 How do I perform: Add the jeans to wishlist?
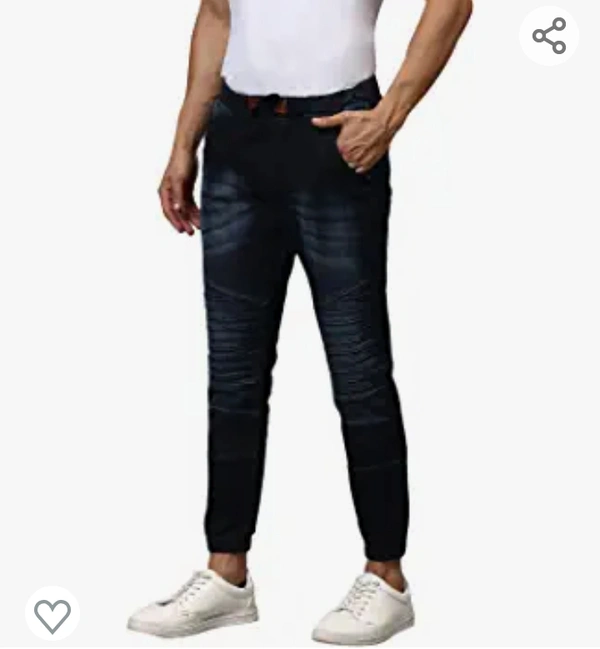[x=52, y=613]
